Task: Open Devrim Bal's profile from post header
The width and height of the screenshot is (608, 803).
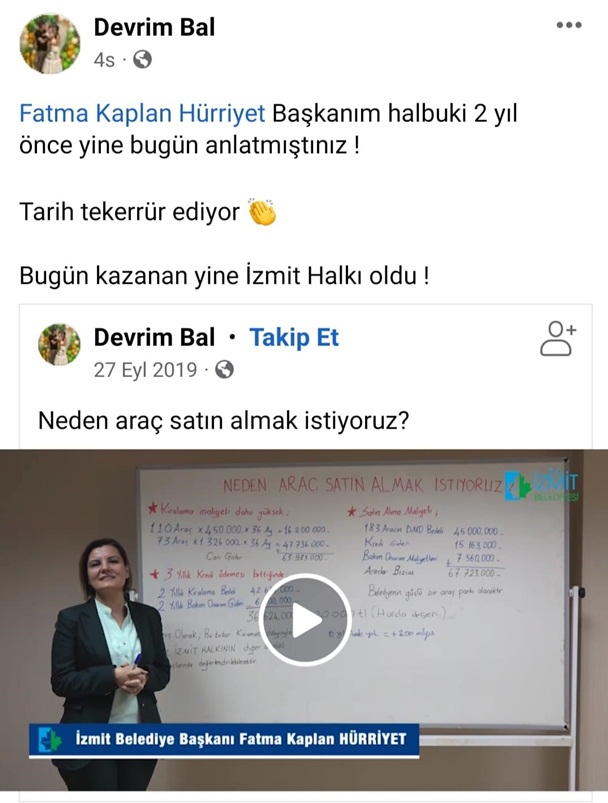Action: click(x=154, y=27)
